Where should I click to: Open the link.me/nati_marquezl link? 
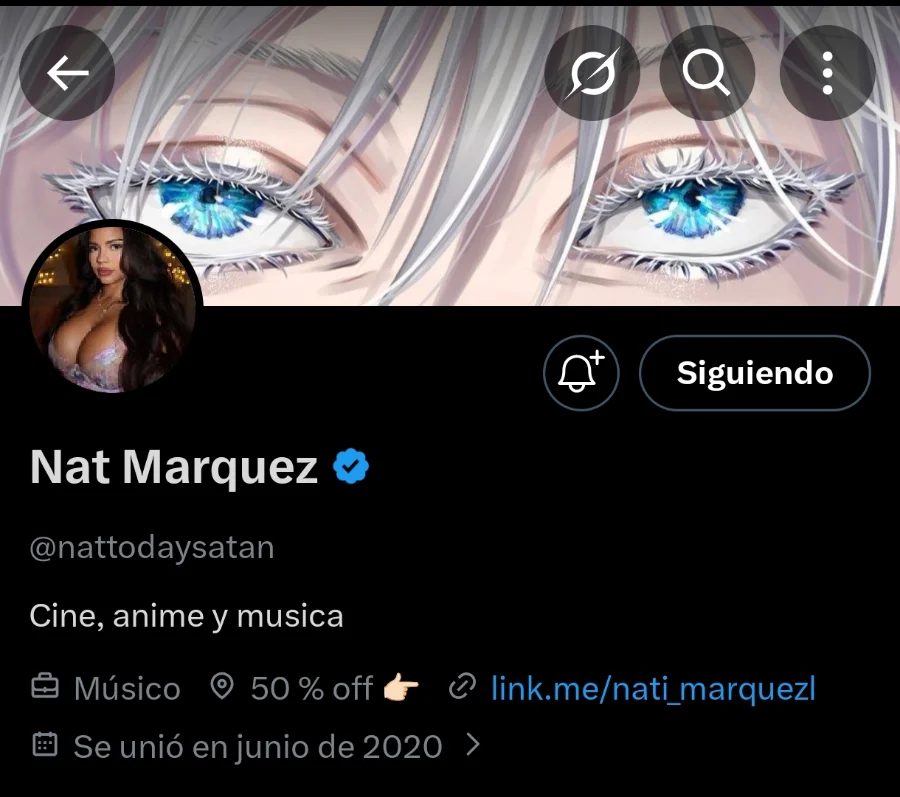coord(653,688)
